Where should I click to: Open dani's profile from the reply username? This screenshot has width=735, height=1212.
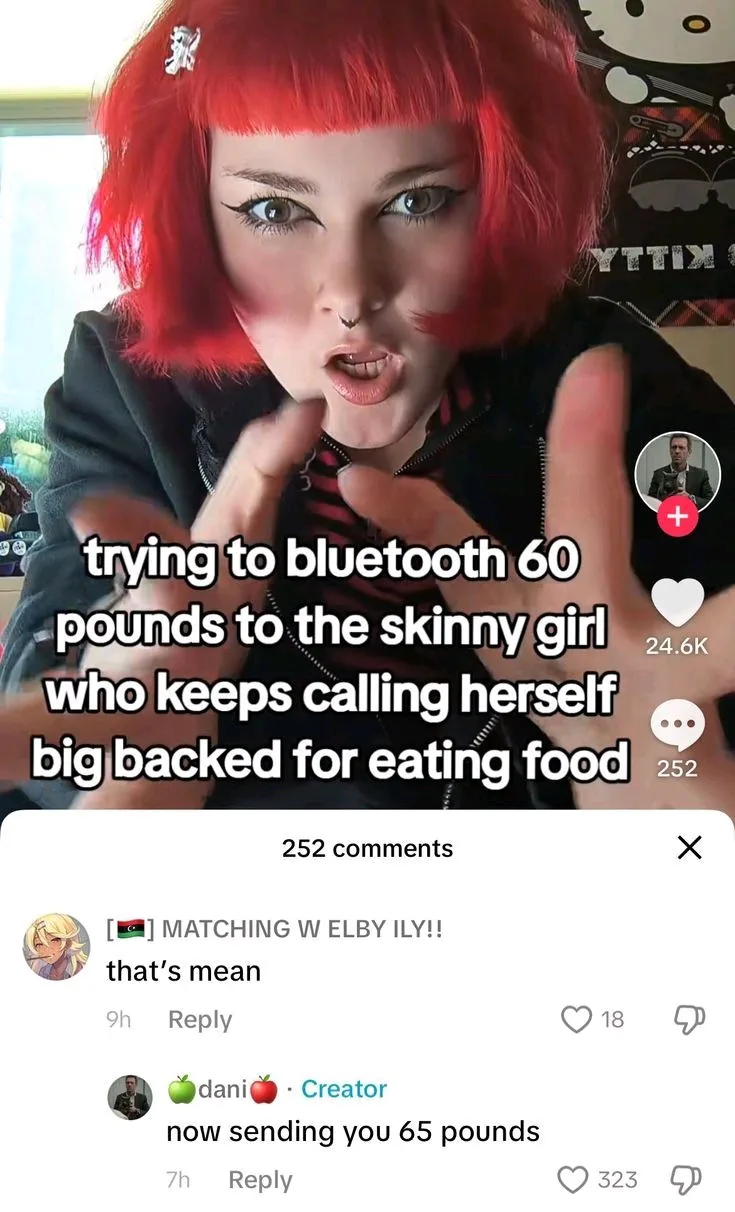(x=222, y=1089)
